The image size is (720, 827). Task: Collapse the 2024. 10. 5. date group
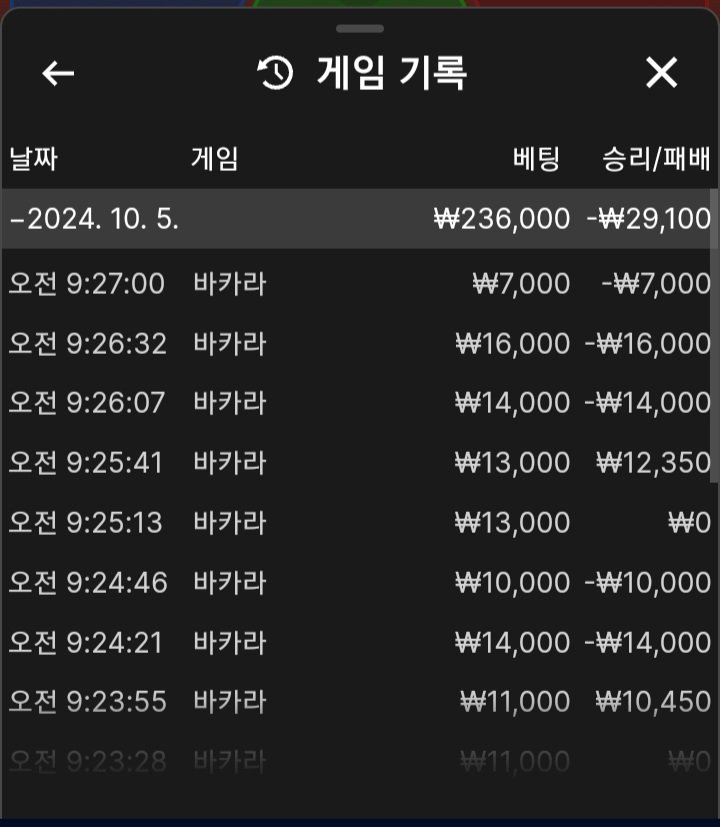coord(94,219)
